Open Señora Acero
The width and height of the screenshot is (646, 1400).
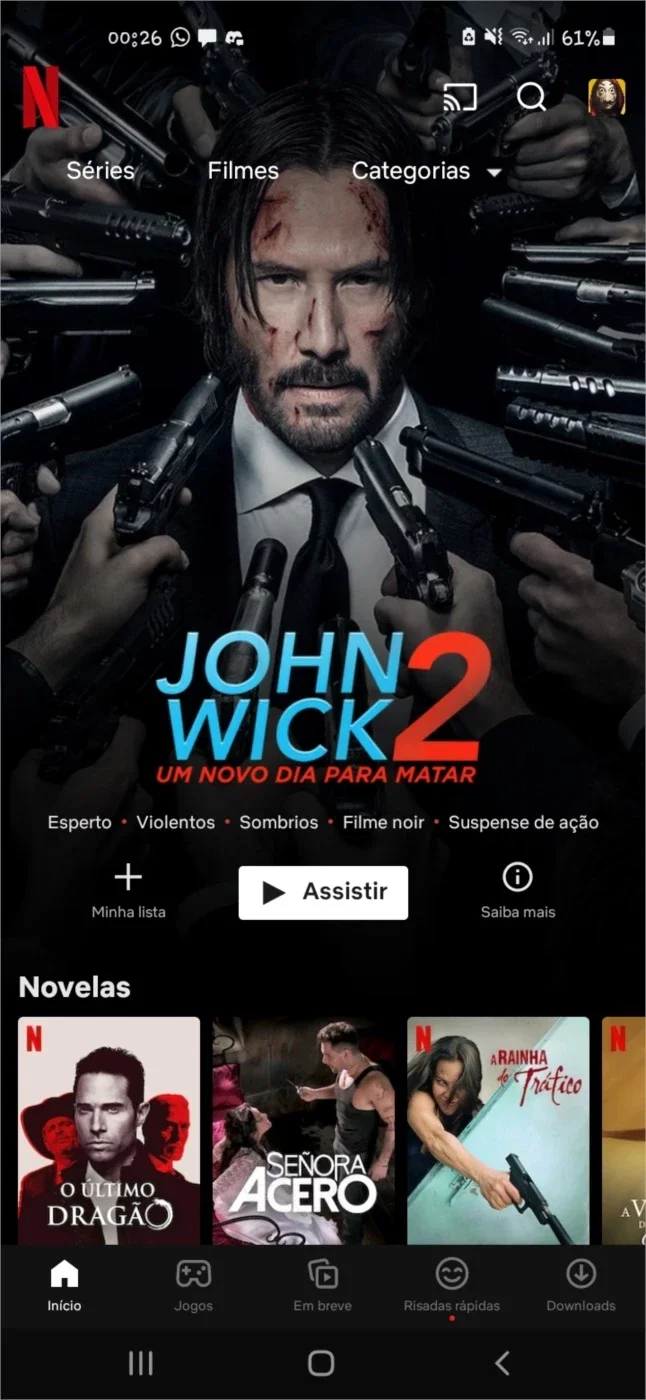pos(303,1131)
